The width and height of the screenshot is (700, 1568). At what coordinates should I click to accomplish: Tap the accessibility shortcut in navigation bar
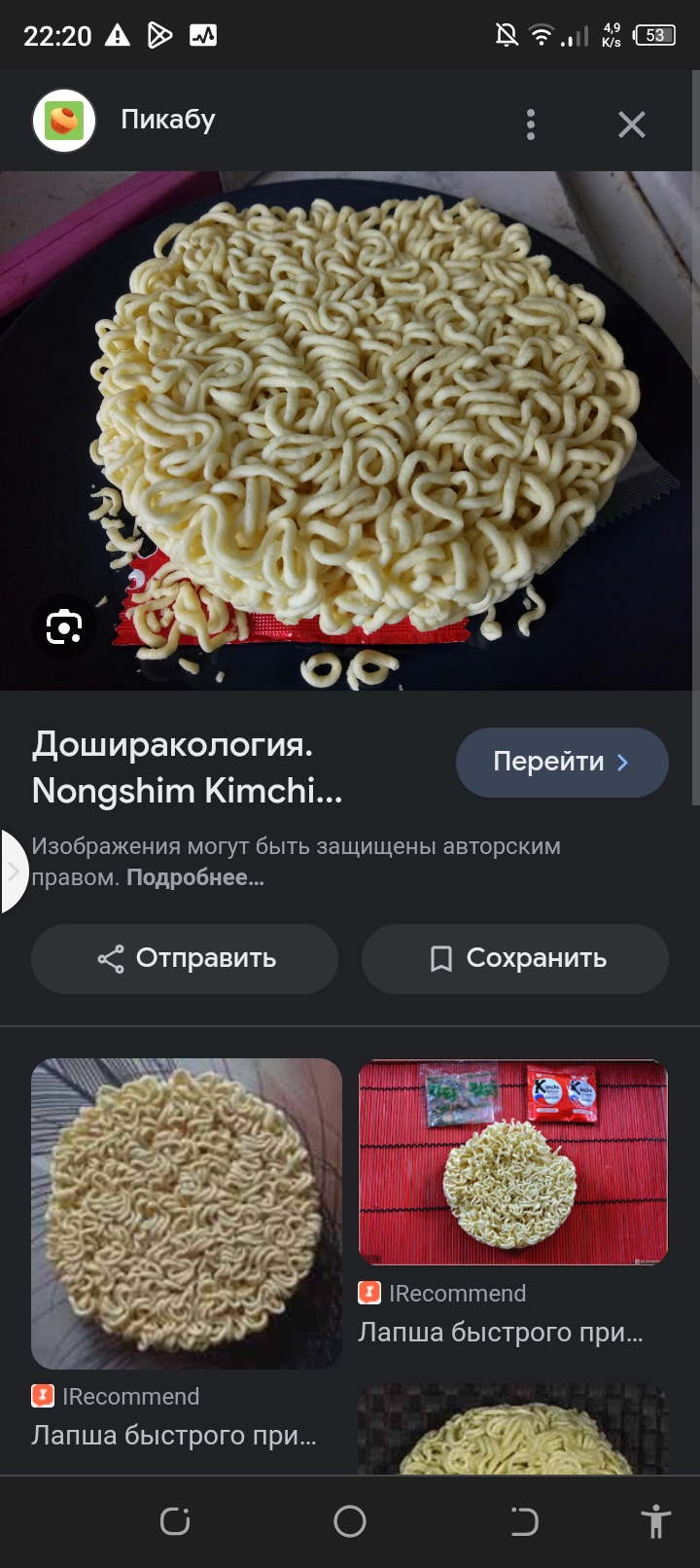pyautogui.click(x=655, y=1521)
